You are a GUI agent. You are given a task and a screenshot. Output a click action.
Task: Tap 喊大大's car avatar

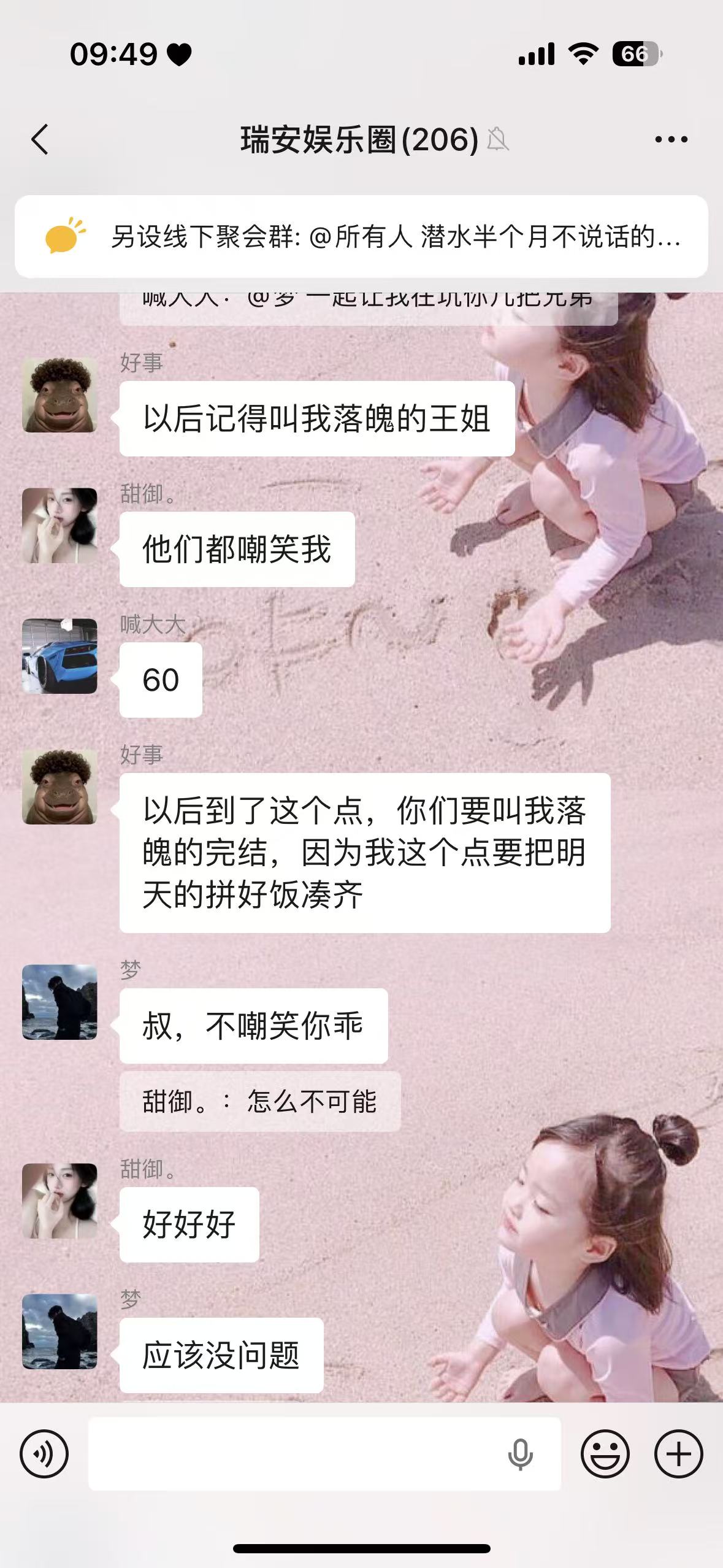(x=59, y=656)
